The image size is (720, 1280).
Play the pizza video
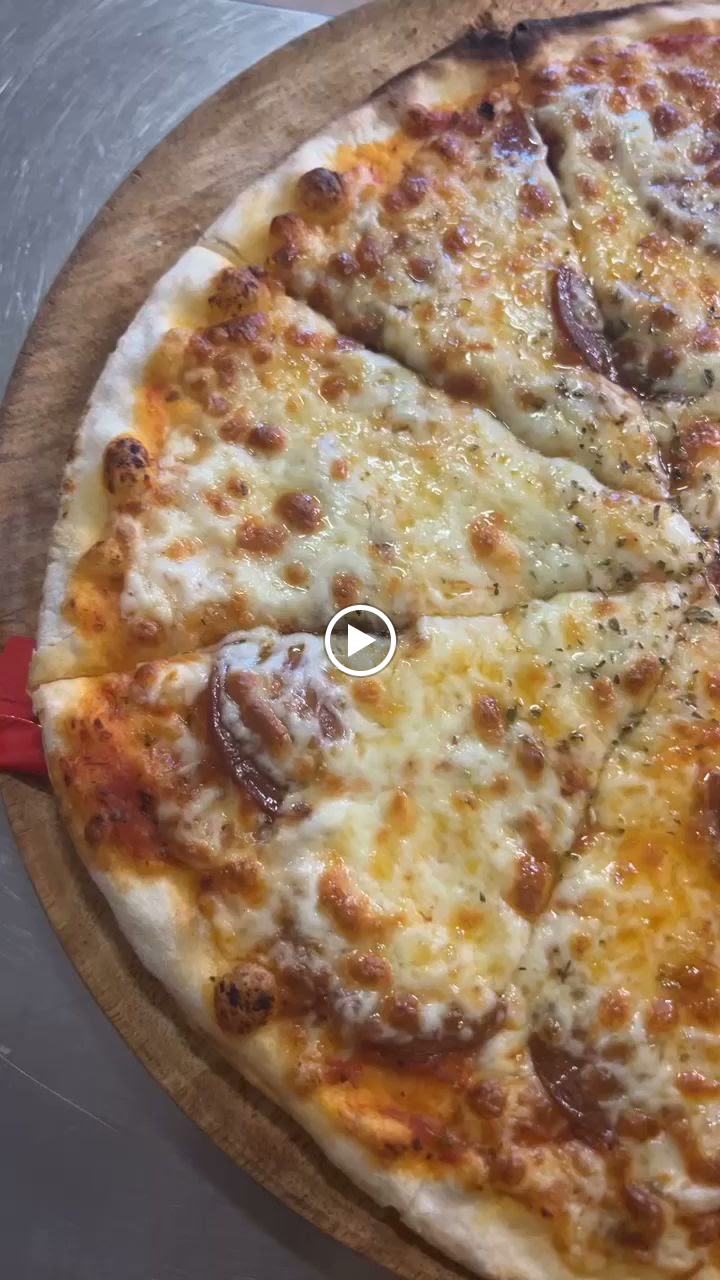(x=360, y=640)
